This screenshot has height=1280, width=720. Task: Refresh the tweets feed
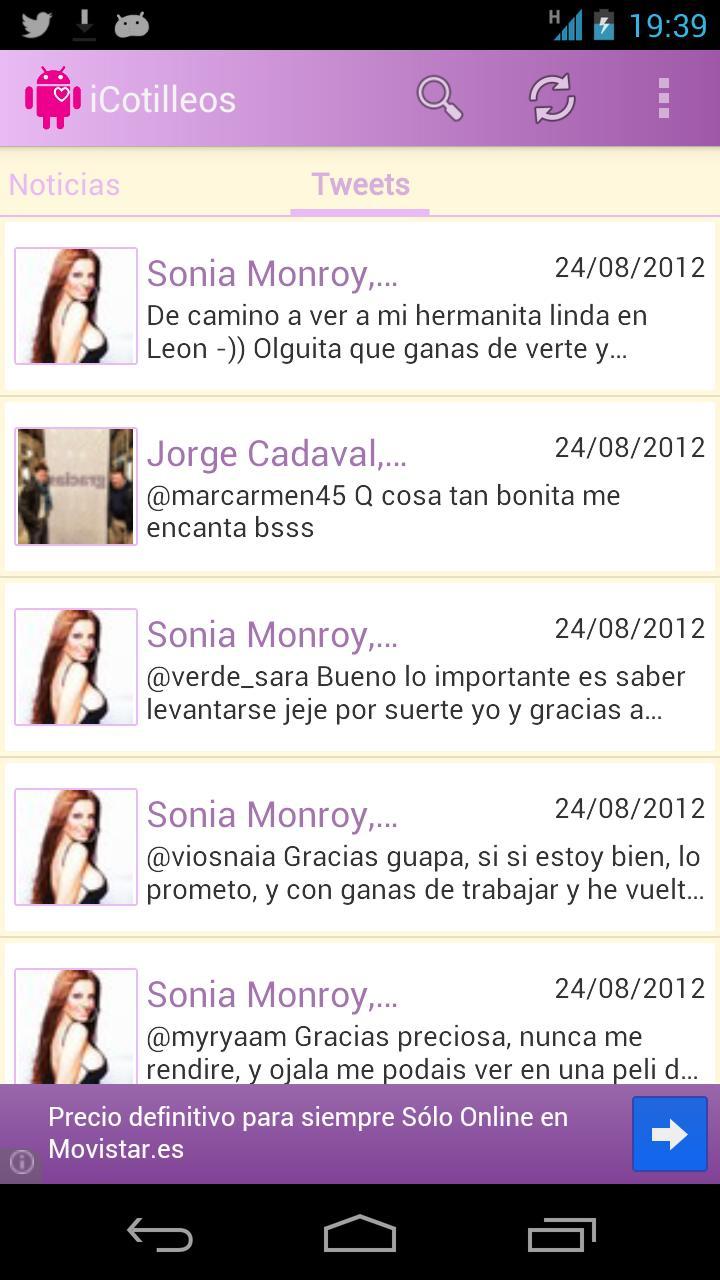(x=552, y=99)
